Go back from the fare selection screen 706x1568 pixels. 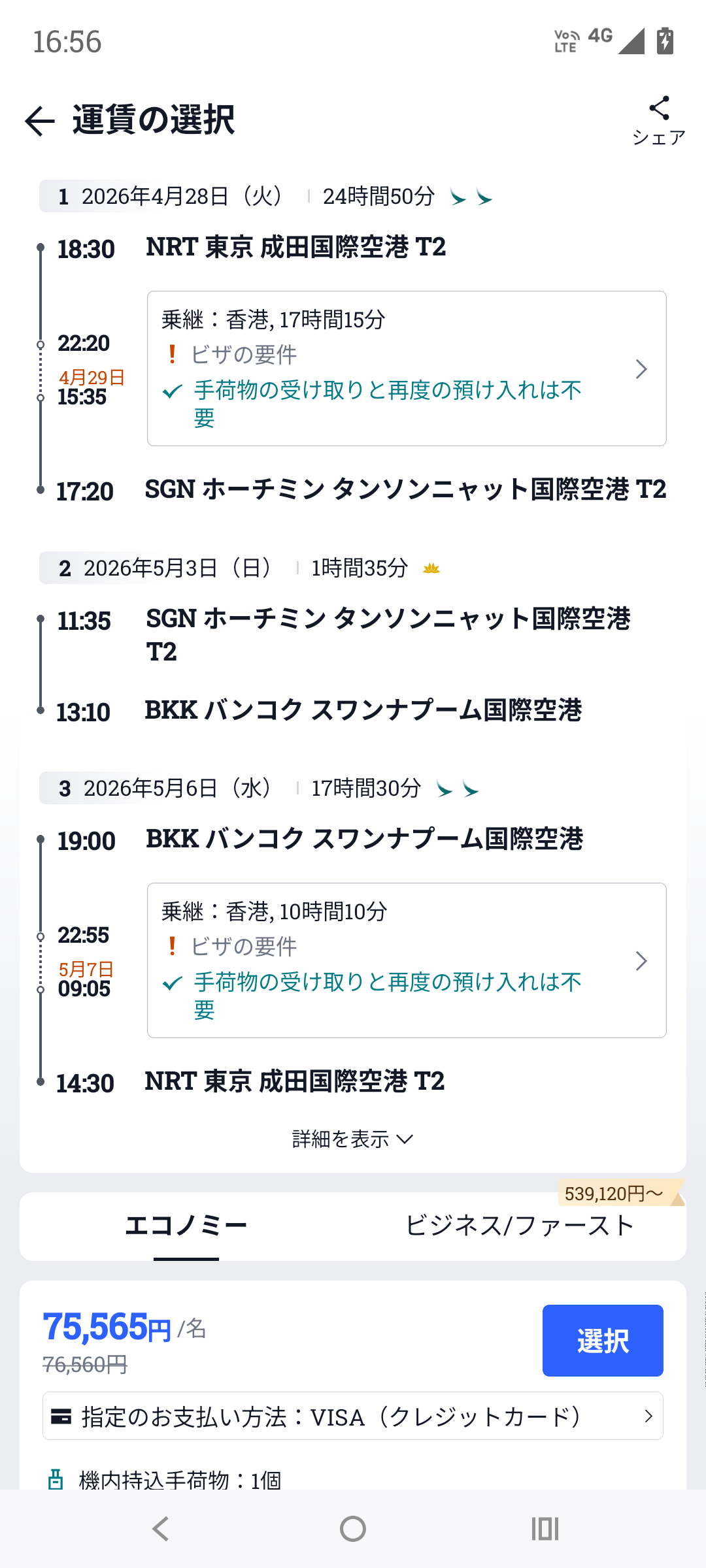pyautogui.click(x=39, y=122)
